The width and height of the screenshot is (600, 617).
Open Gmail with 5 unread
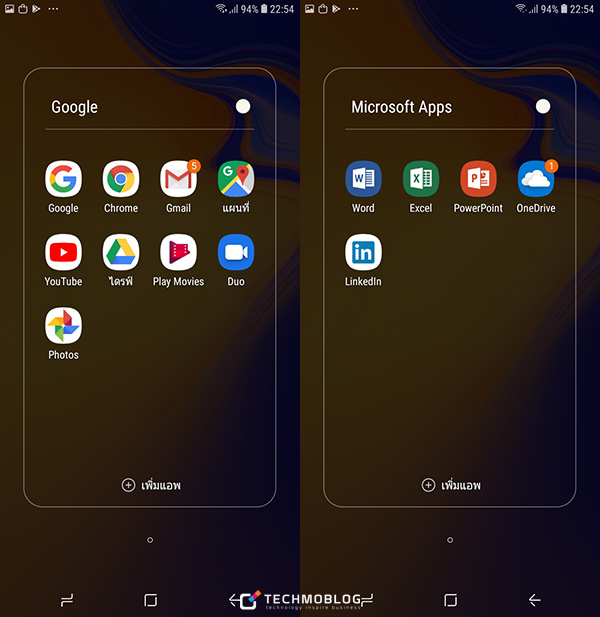pyautogui.click(x=178, y=180)
